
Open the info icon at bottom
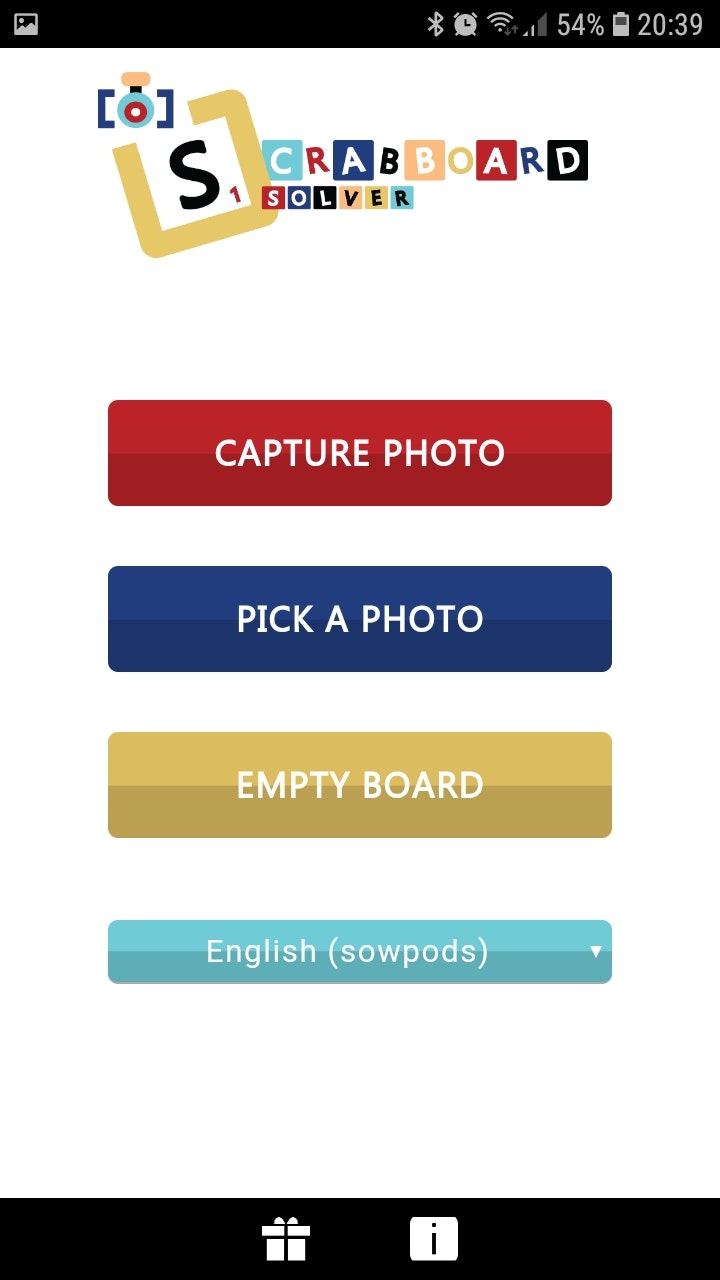[x=432, y=1237]
